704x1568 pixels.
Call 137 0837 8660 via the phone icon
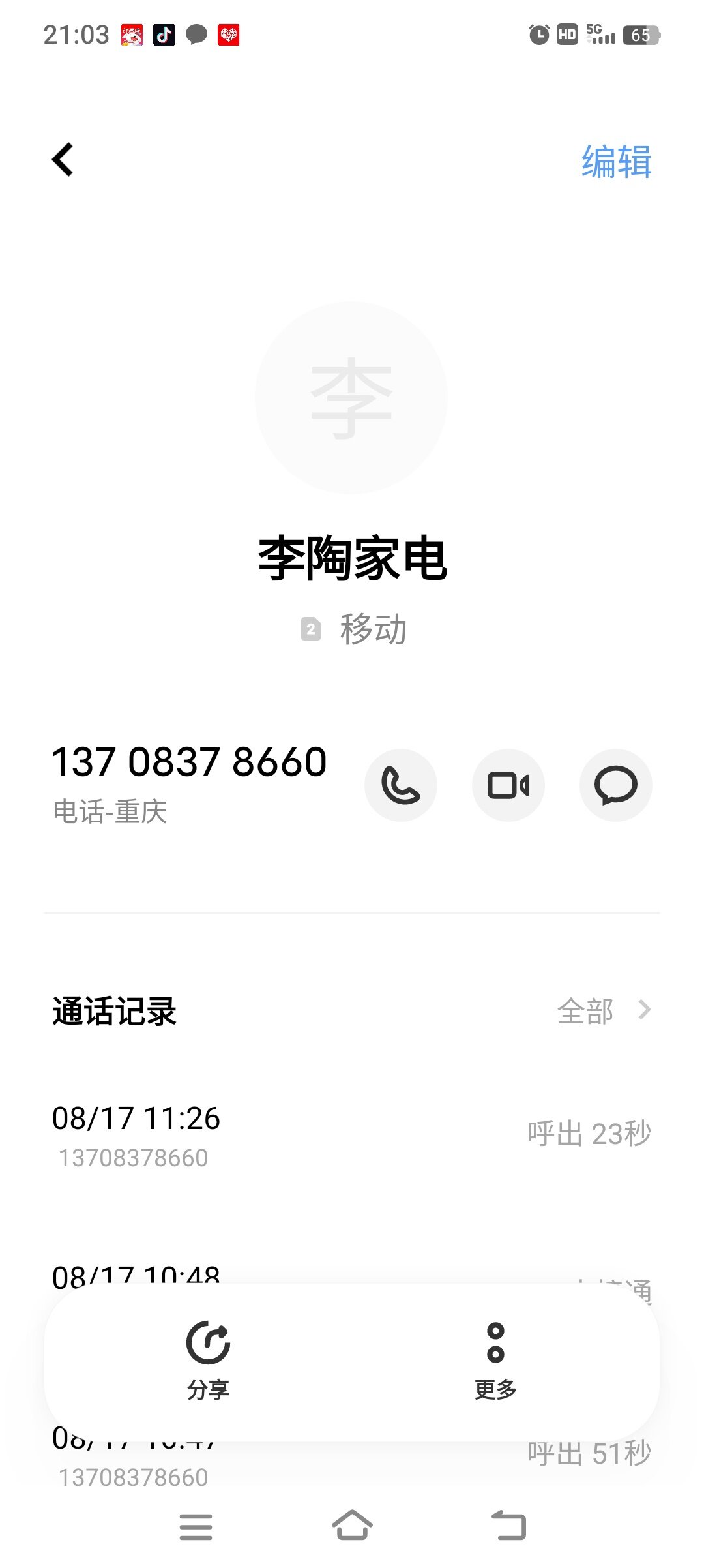(400, 785)
